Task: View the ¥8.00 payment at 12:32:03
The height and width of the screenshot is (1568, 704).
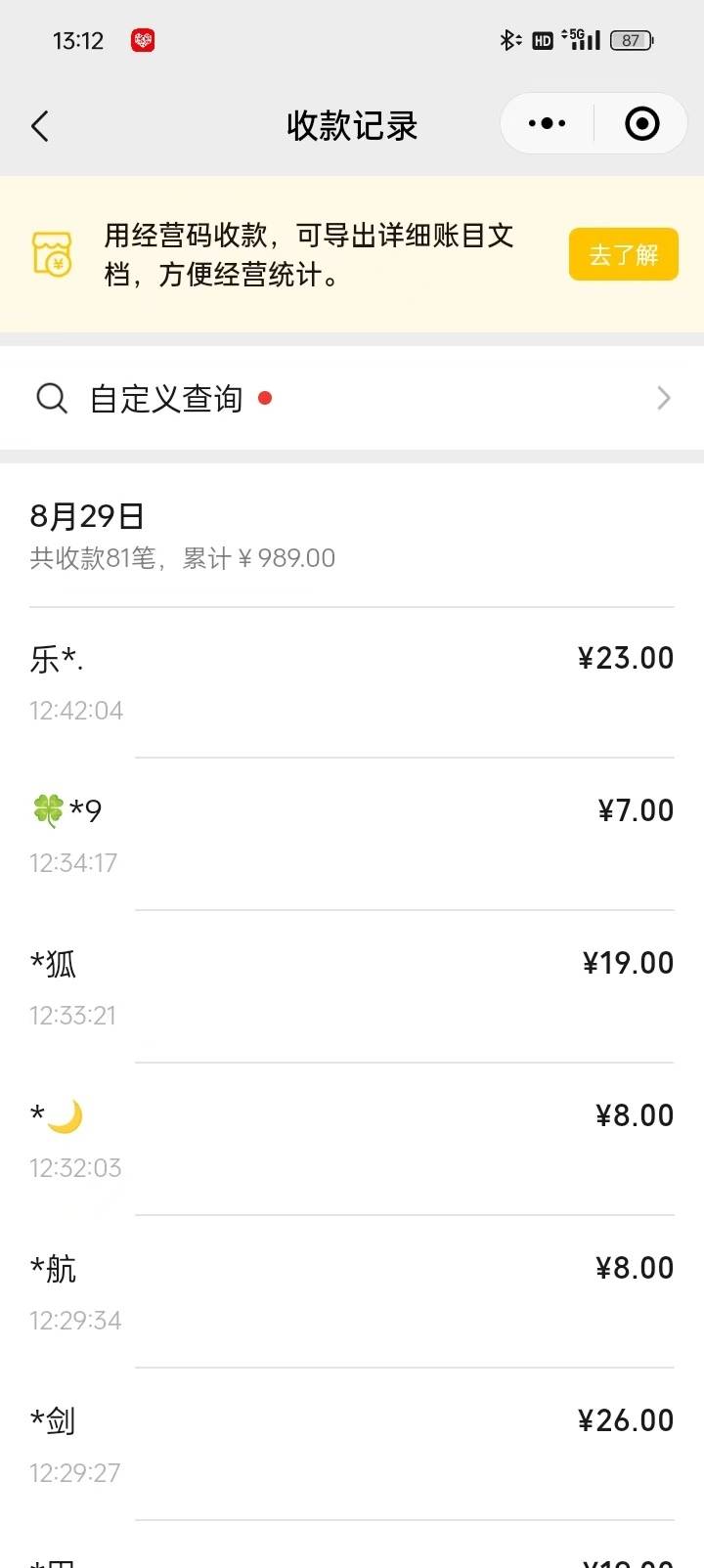Action: tap(352, 1140)
